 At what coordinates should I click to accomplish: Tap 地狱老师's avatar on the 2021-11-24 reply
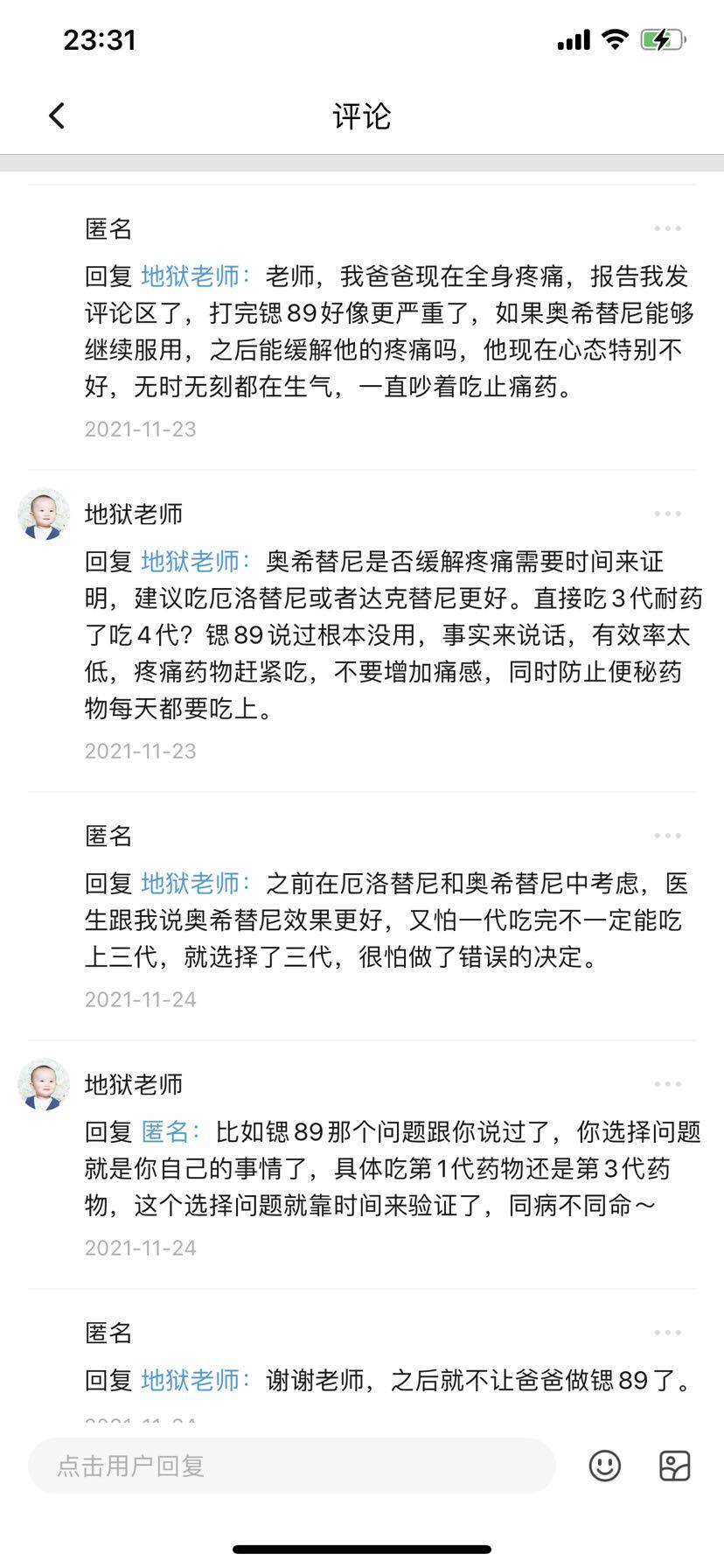[x=44, y=1085]
